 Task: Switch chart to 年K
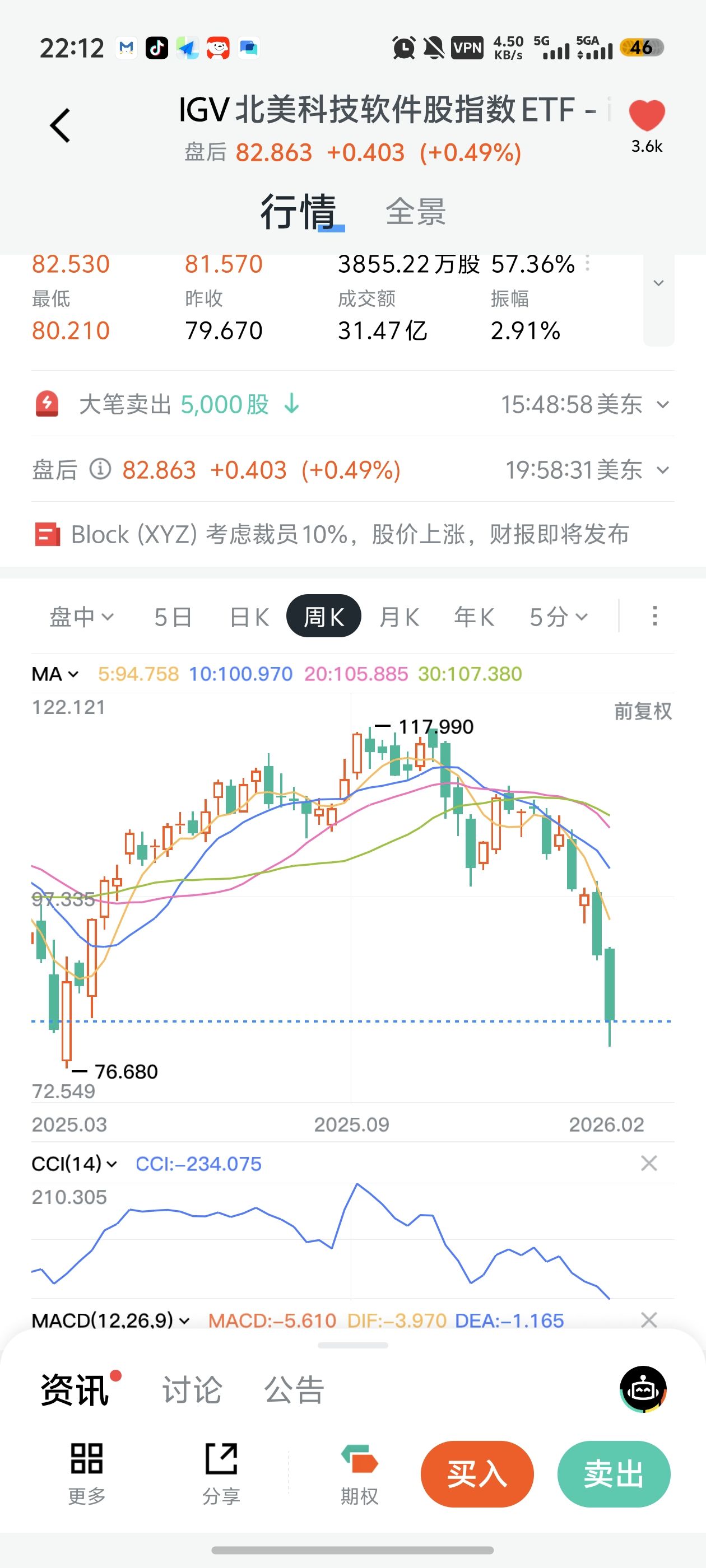[474, 617]
